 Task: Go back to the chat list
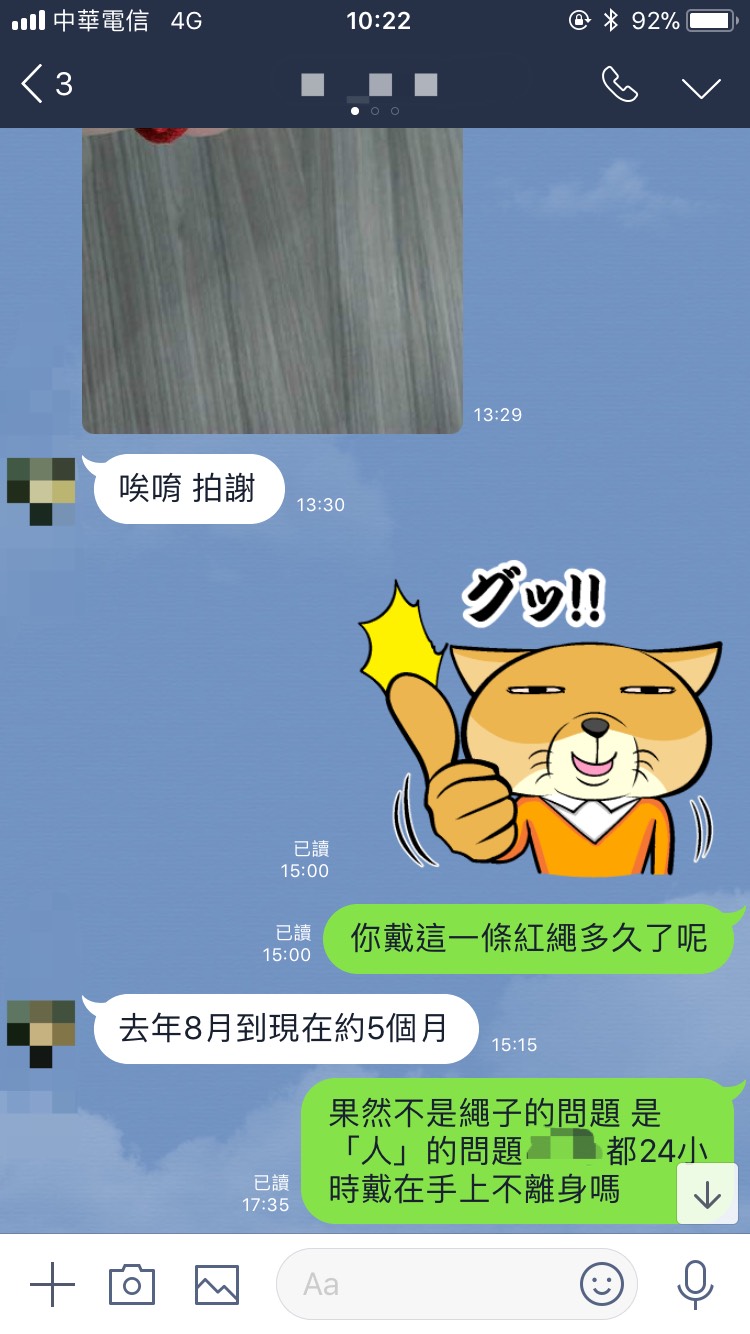click(x=45, y=85)
